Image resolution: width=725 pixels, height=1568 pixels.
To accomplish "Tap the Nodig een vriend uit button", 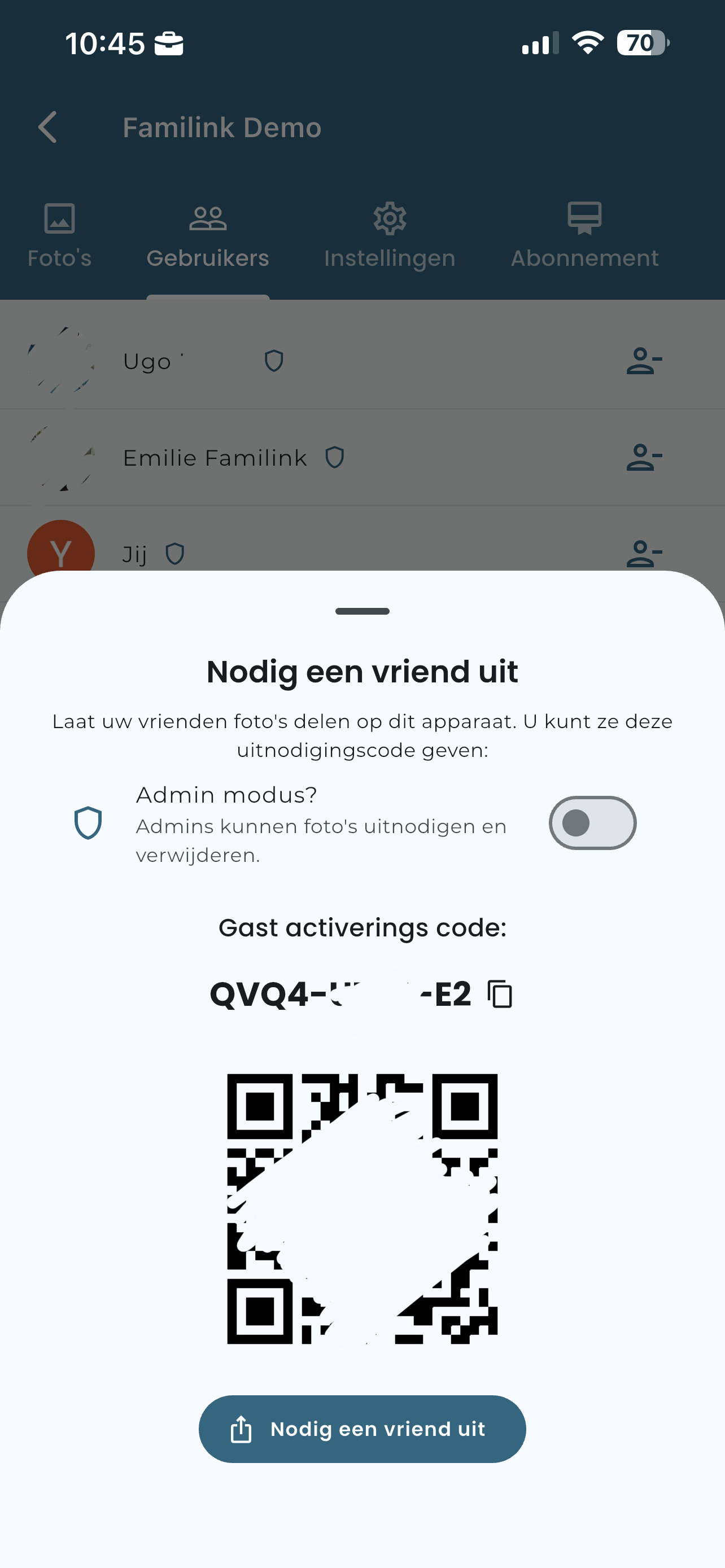I will click(362, 1429).
